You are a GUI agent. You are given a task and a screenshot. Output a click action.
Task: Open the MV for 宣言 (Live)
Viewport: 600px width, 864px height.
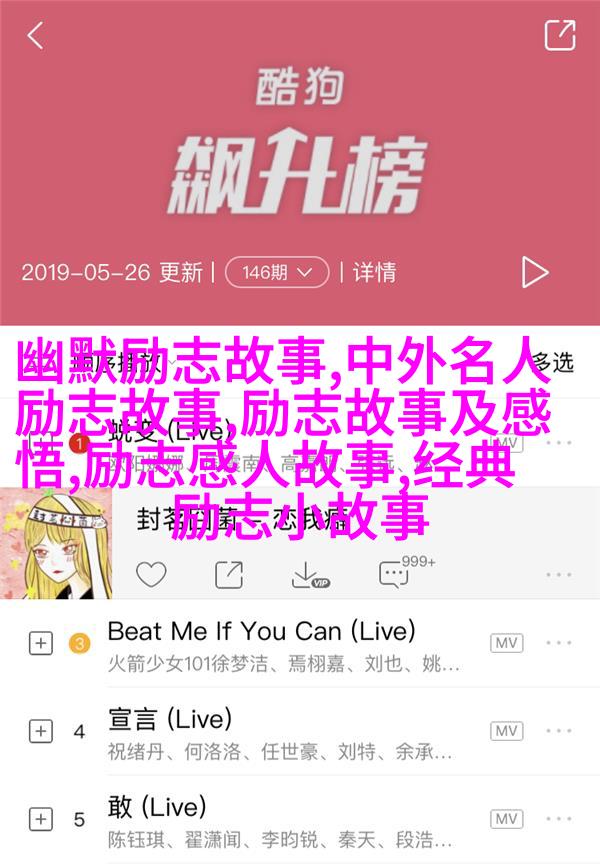506,731
